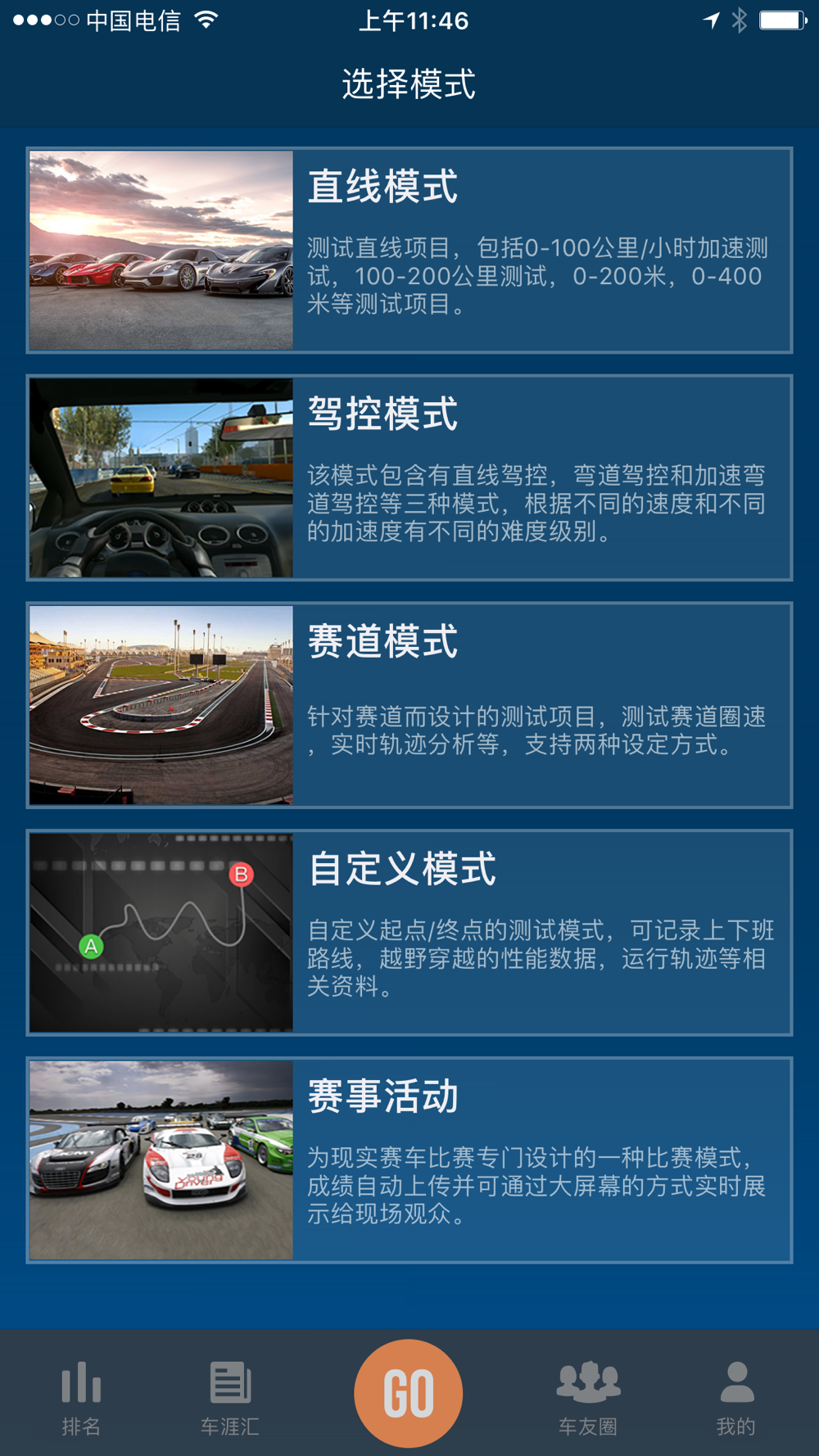Open the 直线模式 card
819x1456 pixels.
click(x=409, y=251)
